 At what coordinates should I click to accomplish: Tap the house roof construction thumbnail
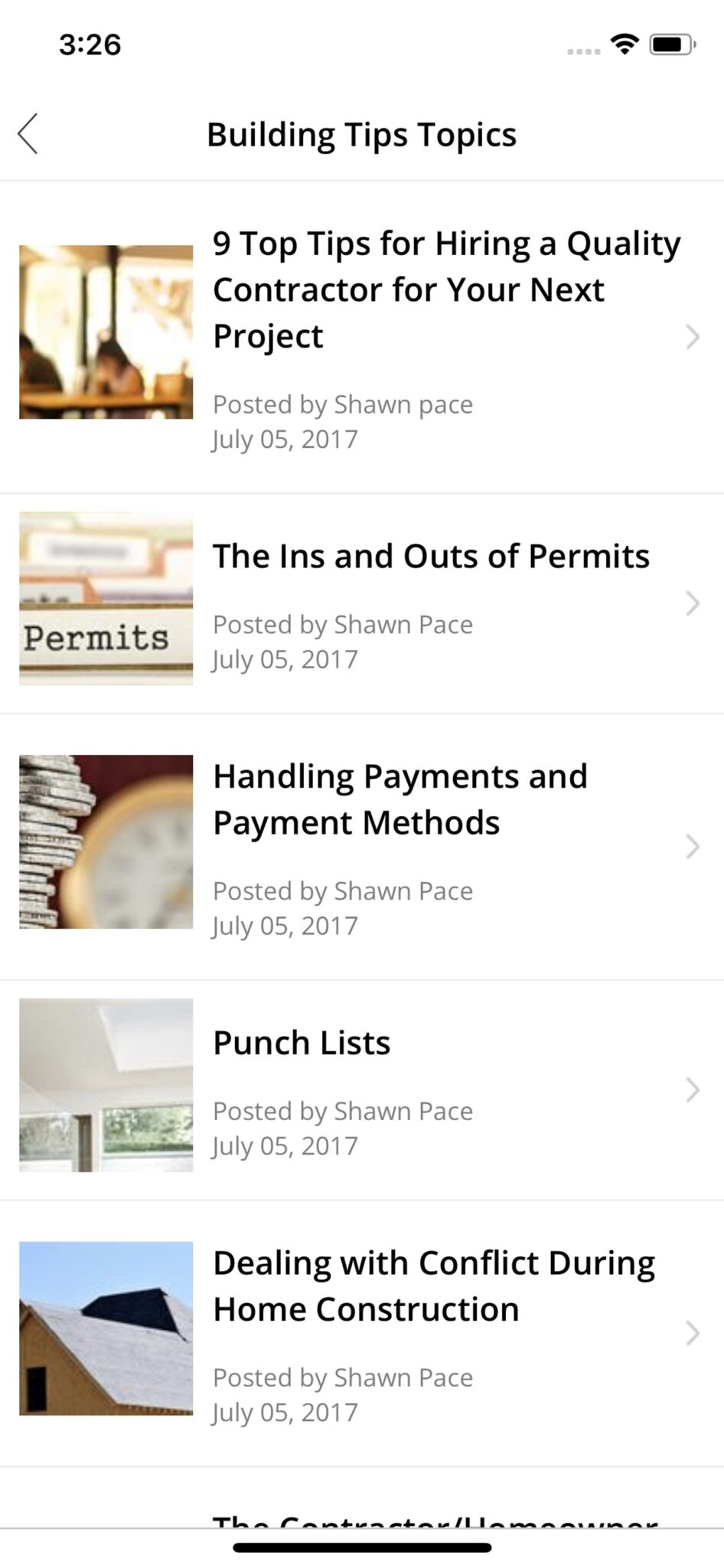106,1328
